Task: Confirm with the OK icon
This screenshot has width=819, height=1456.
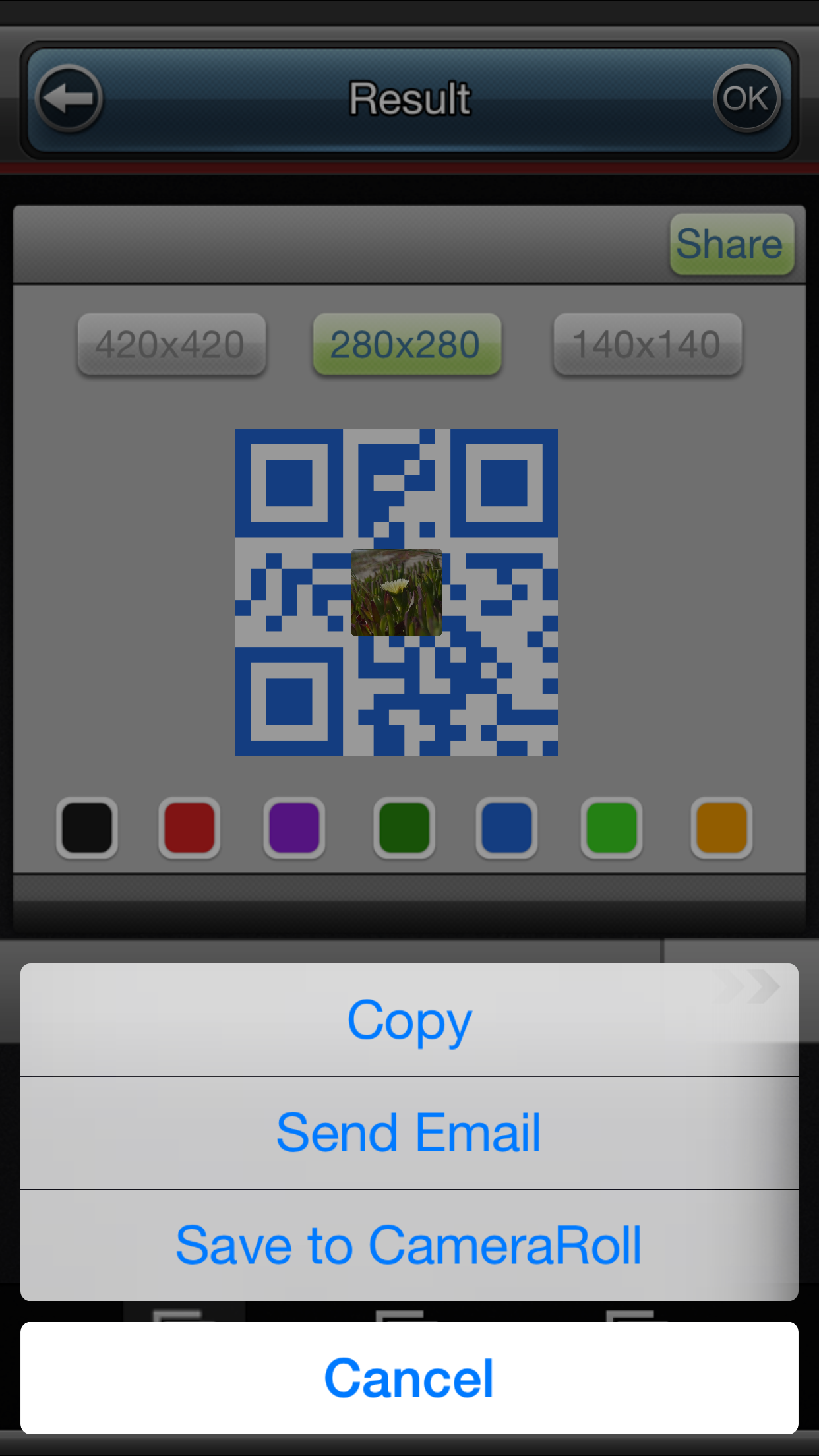Action: pos(746,97)
